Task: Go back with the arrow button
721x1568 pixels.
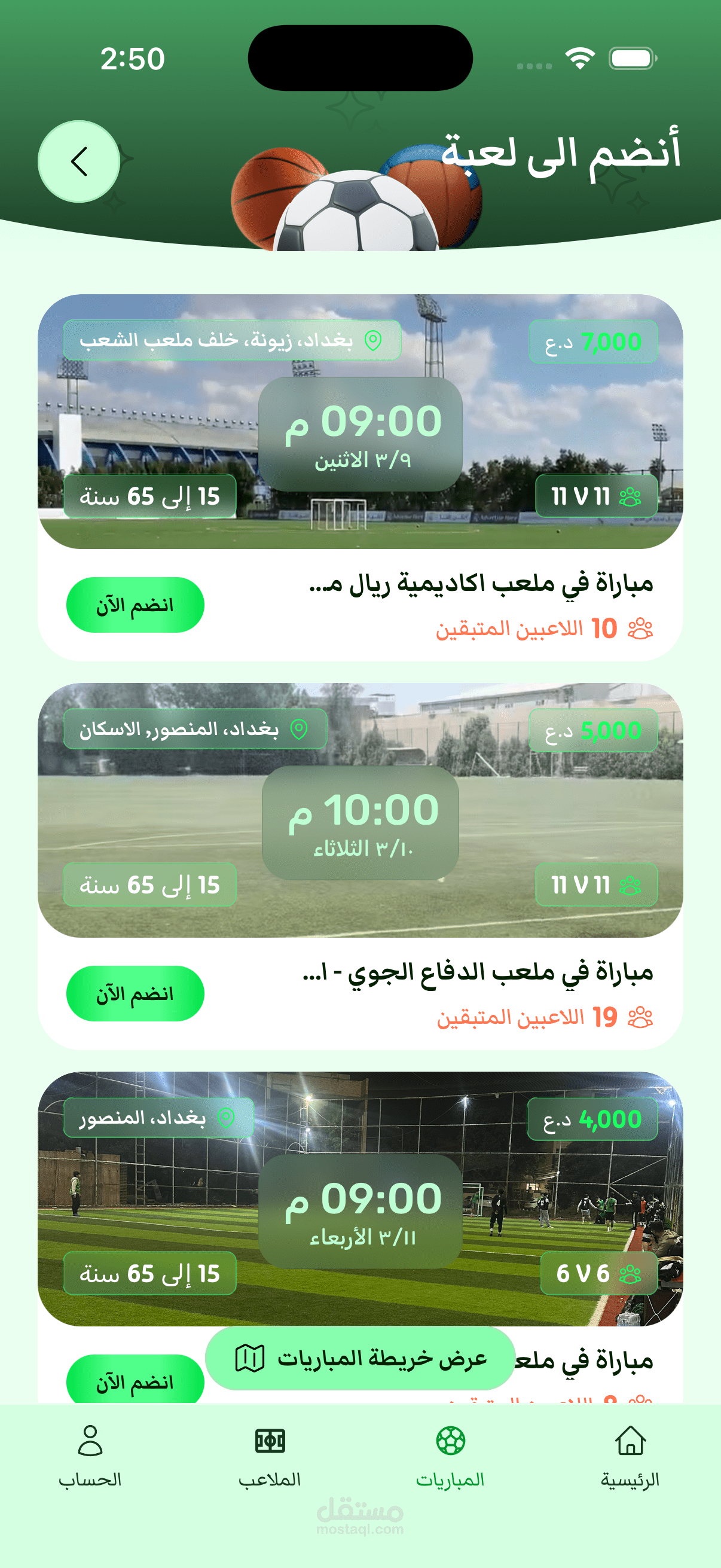Action: pyautogui.click(x=79, y=161)
